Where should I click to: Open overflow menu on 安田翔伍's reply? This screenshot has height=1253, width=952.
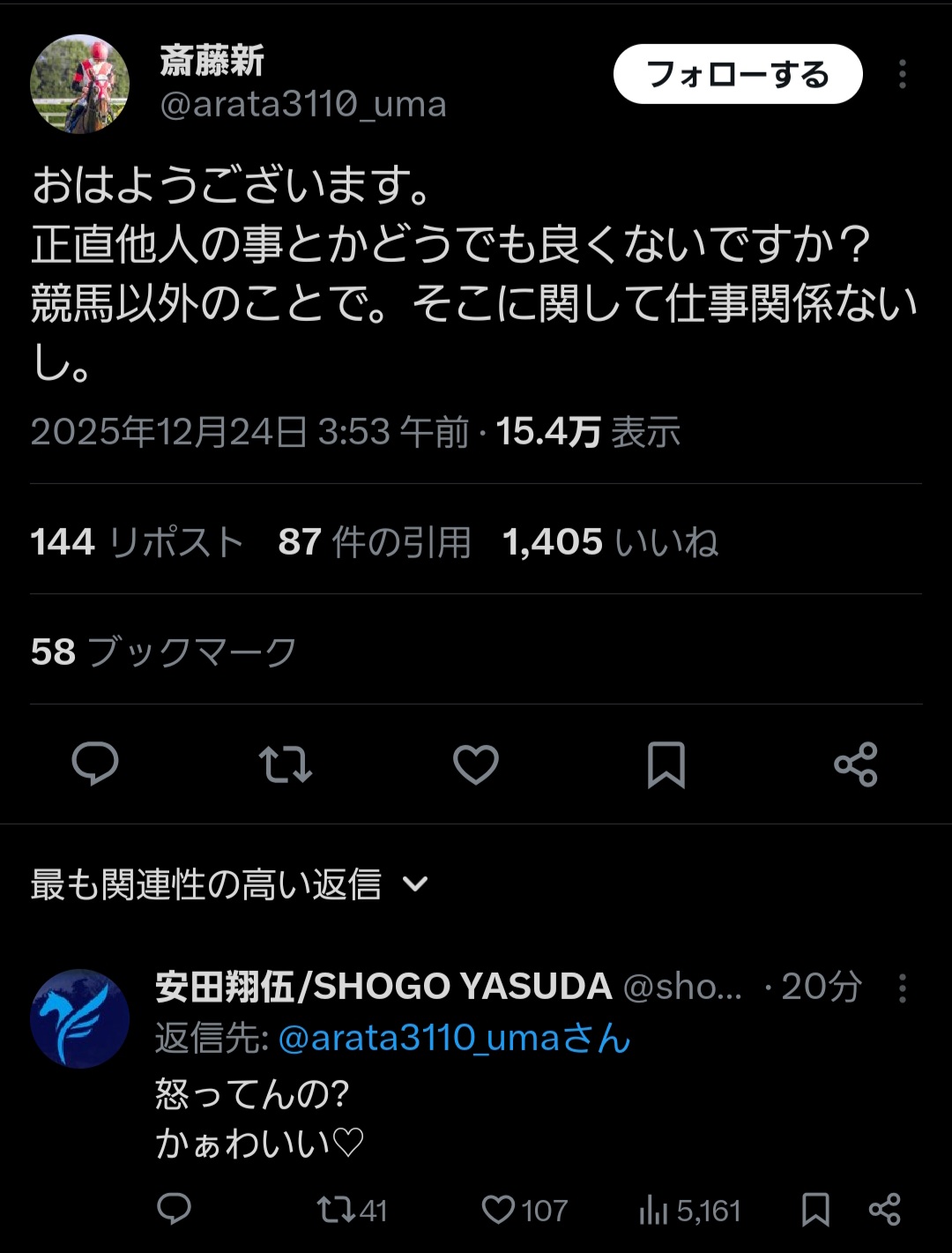(902, 988)
